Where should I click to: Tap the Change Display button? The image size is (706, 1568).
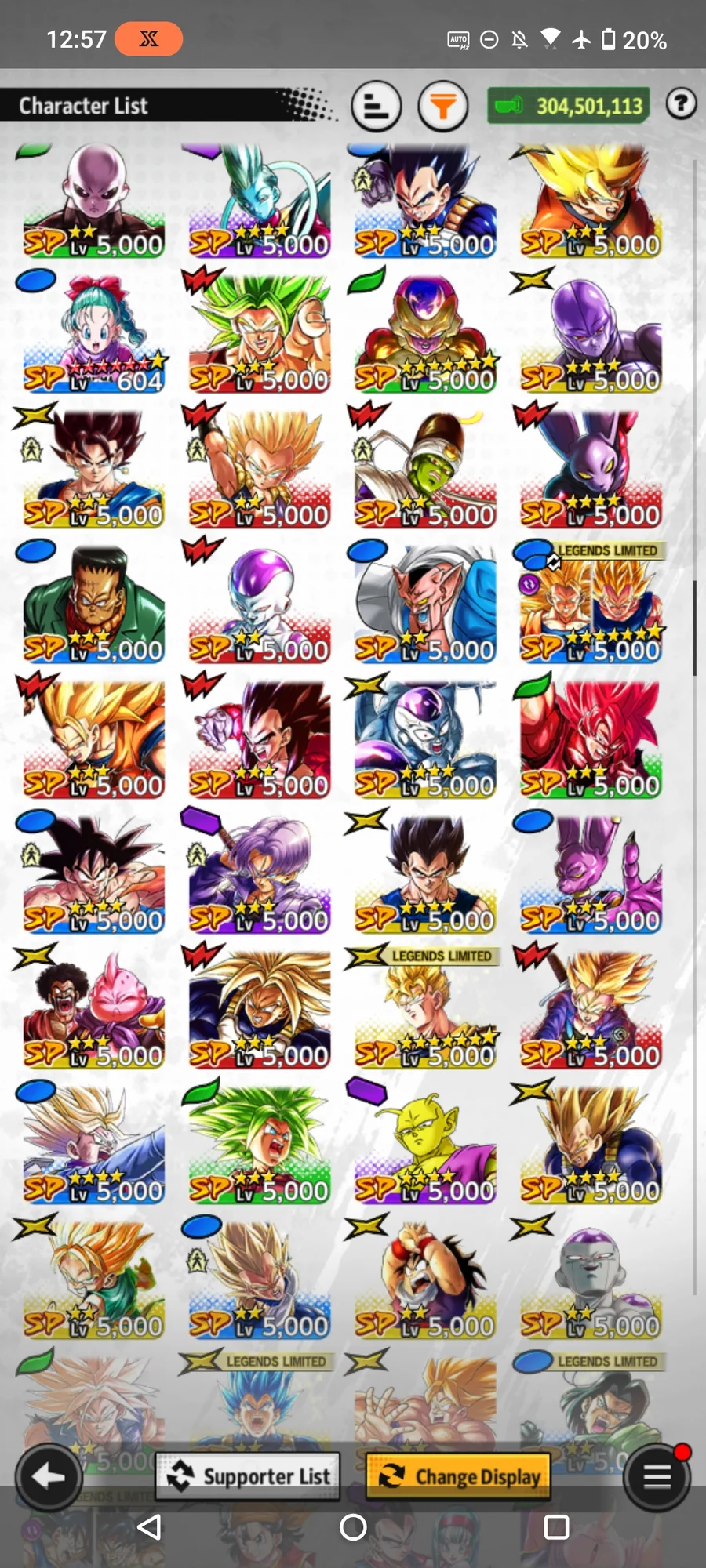(459, 1476)
